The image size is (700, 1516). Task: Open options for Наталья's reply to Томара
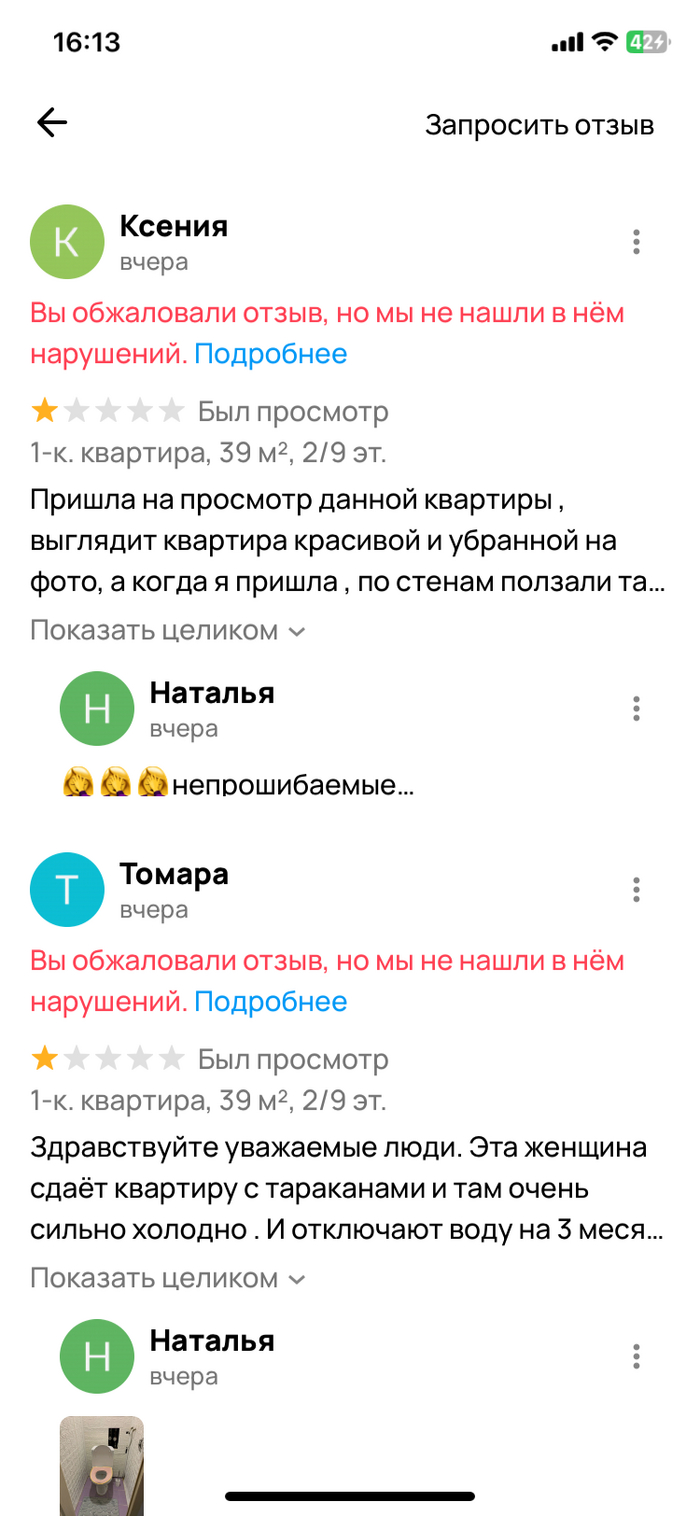[x=636, y=1357]
